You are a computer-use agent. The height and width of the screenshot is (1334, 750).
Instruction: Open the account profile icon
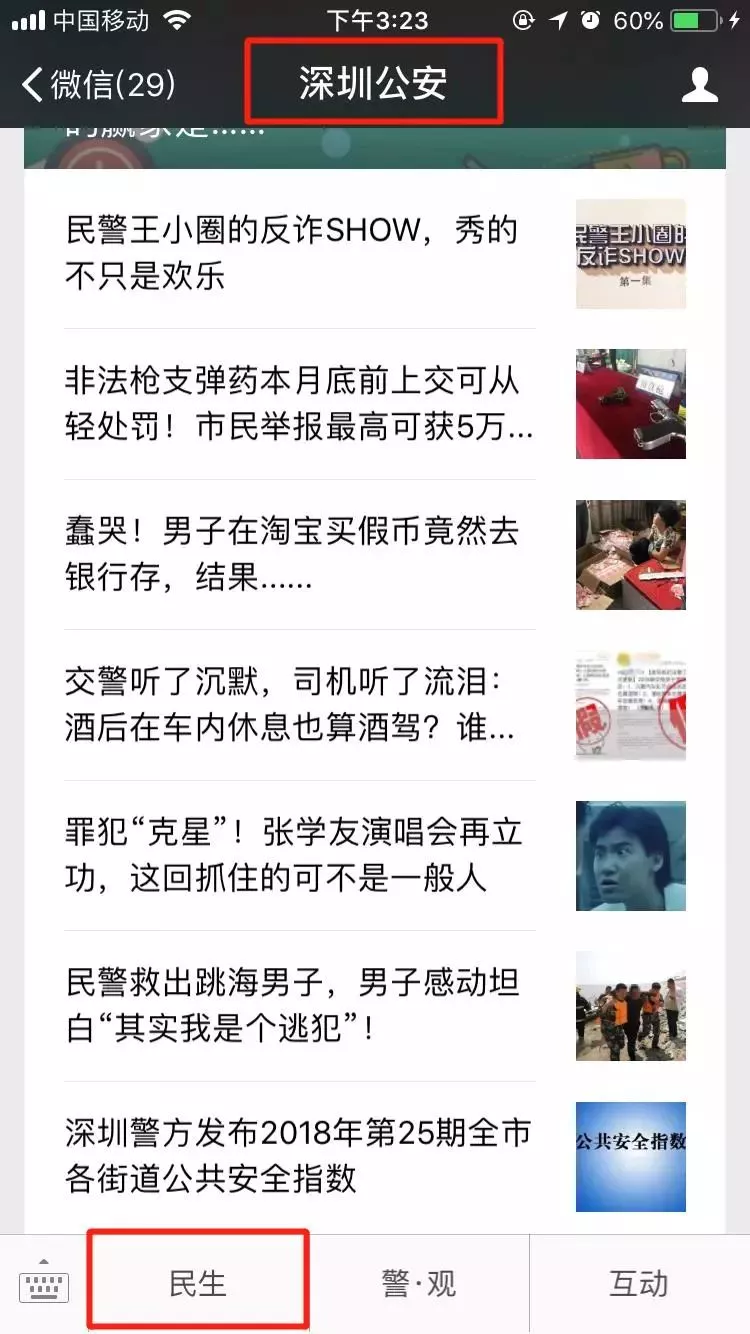(699, 85)
